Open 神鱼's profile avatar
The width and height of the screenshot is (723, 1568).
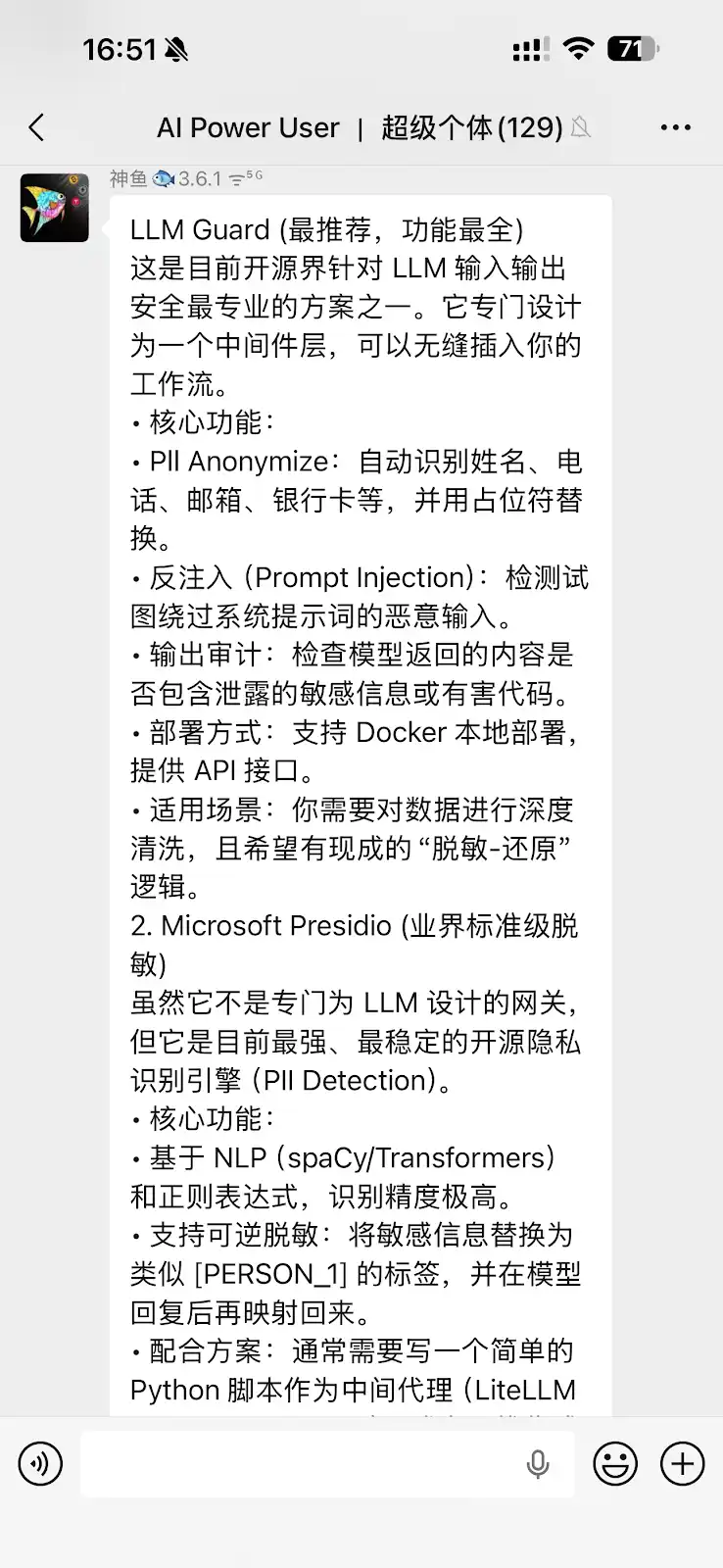click(x=54, y=208)
